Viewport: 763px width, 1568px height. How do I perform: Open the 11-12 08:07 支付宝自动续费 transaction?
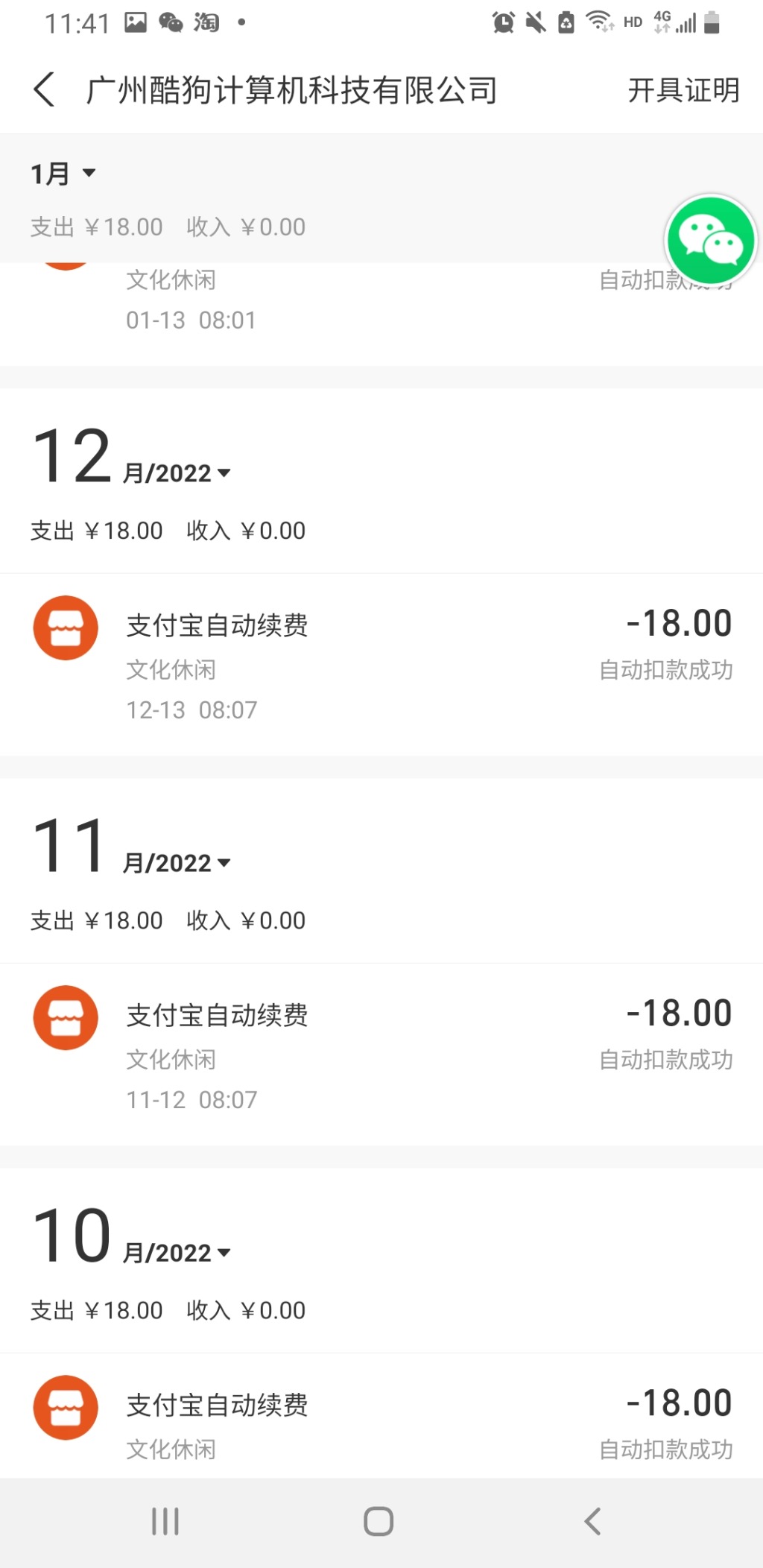381,1055
